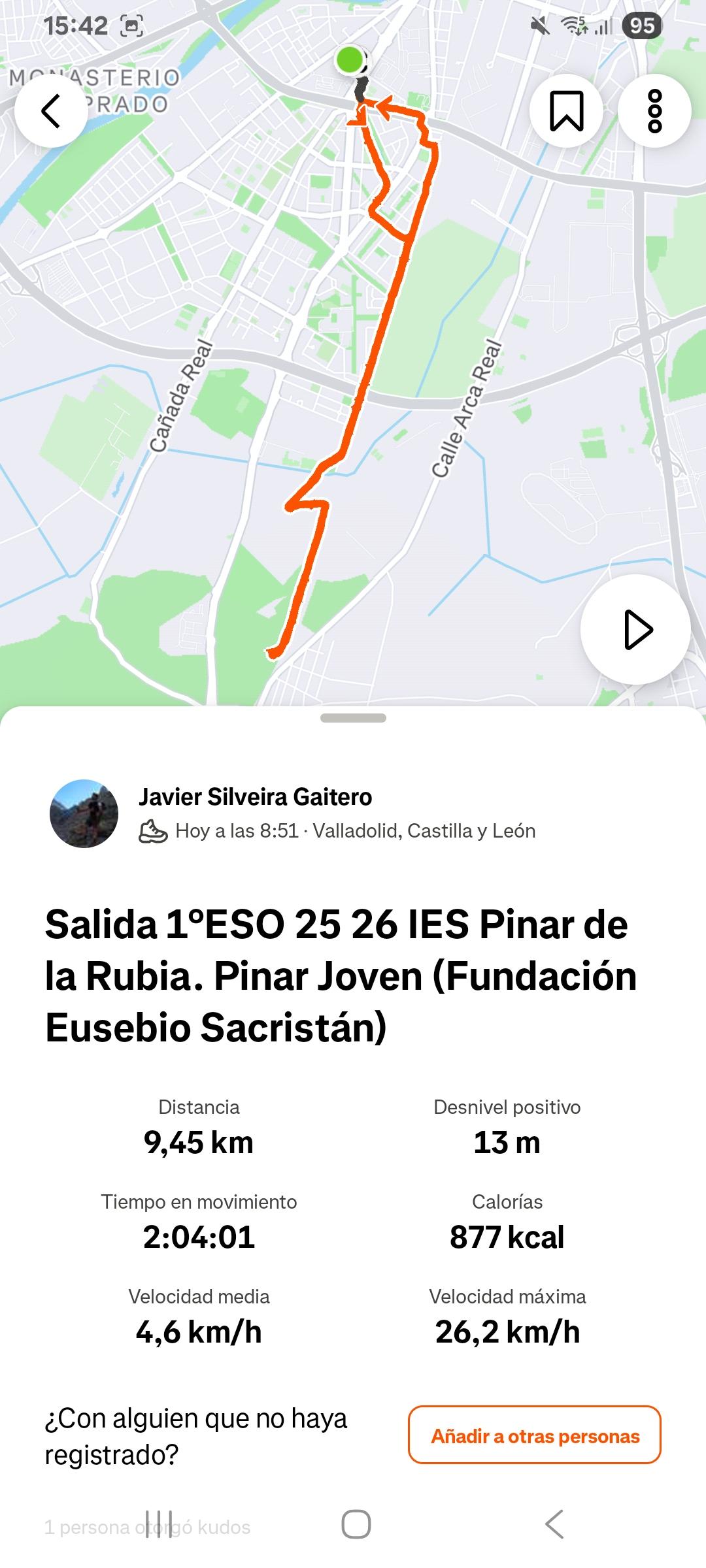706x1568 pixels.
Task: Open Javier Silveira Gaitero's profile picture
Action: point(84,813)
